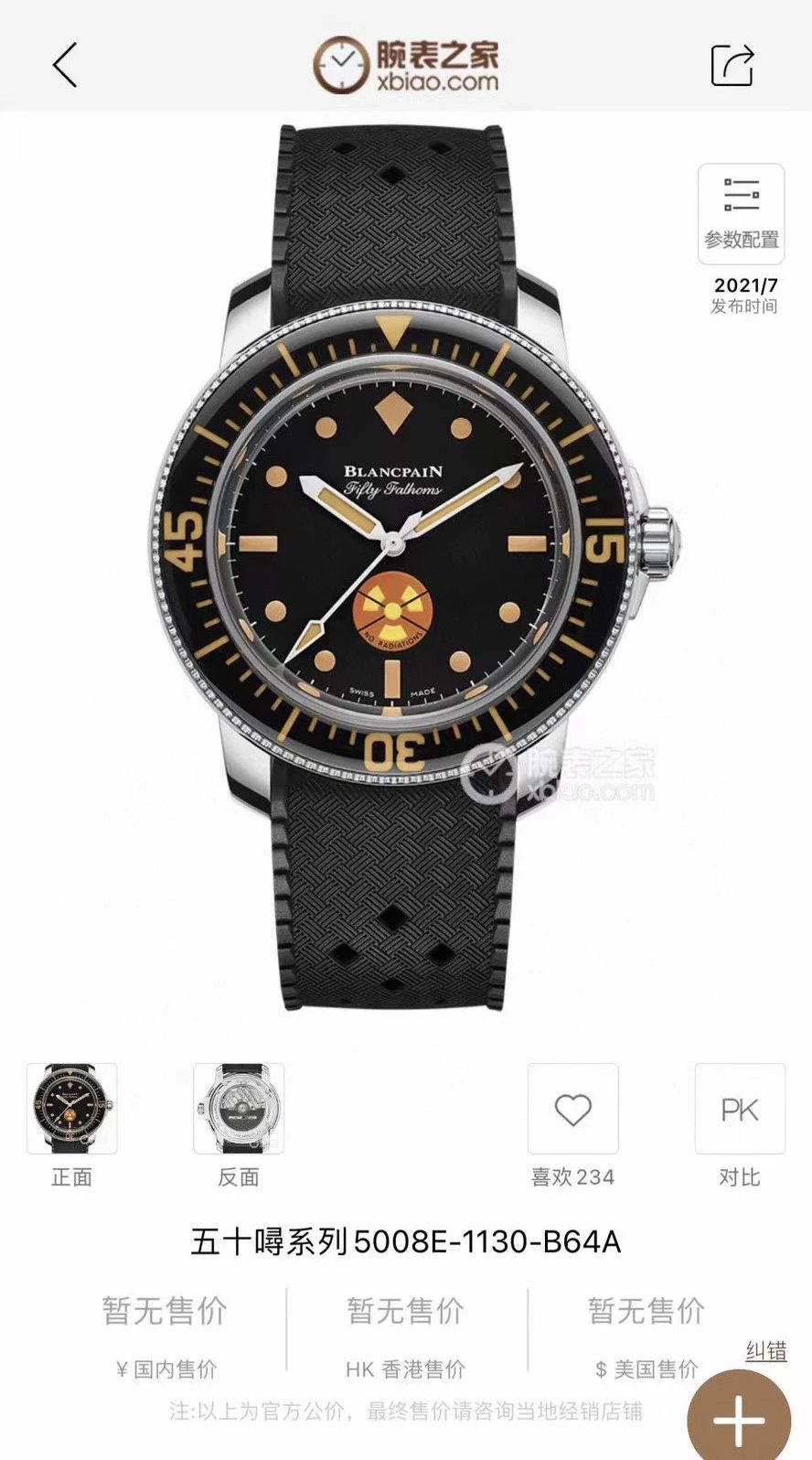Share this watch page
This screenshot has width=812, height=1460.
[x=732, y=65]
